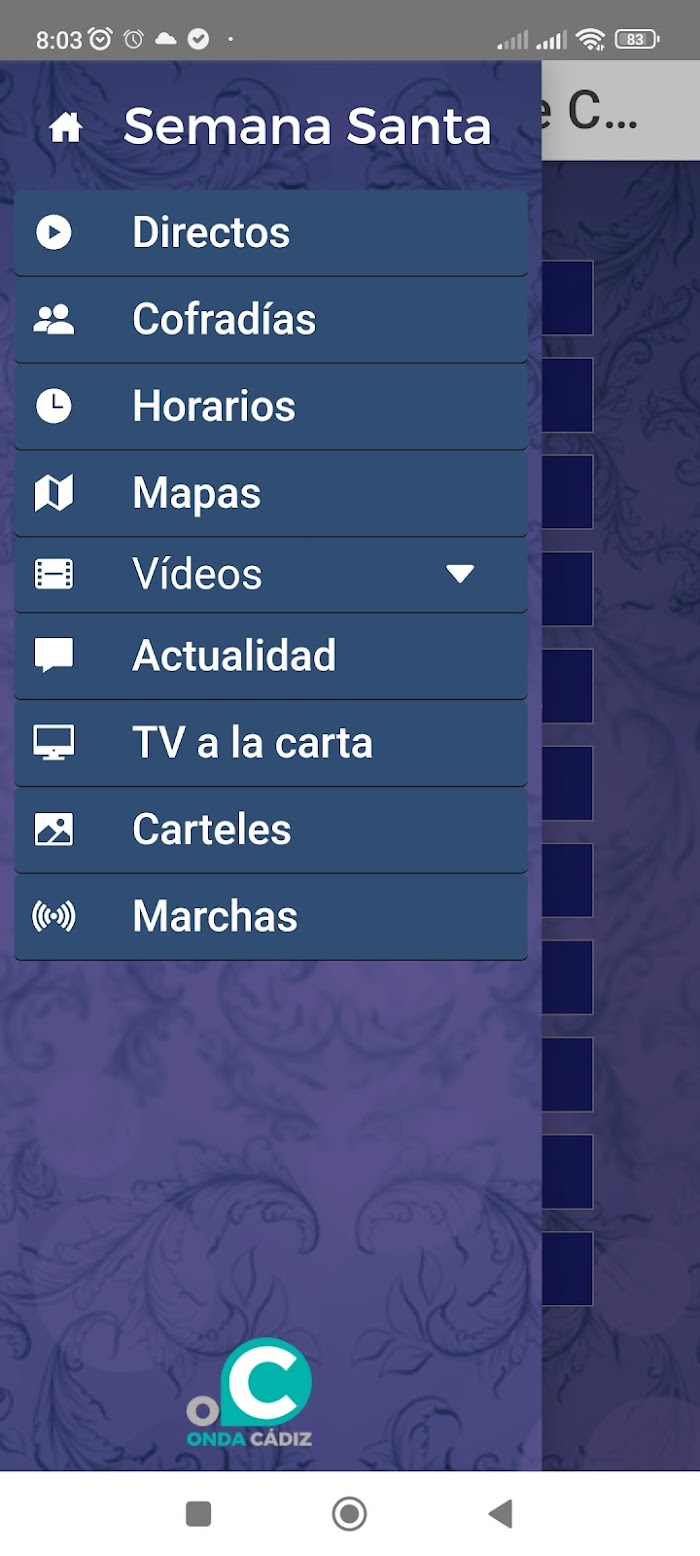Screen dimensions: 700x1556
Task: Tap the system home button
Action: click(349, 1514)
